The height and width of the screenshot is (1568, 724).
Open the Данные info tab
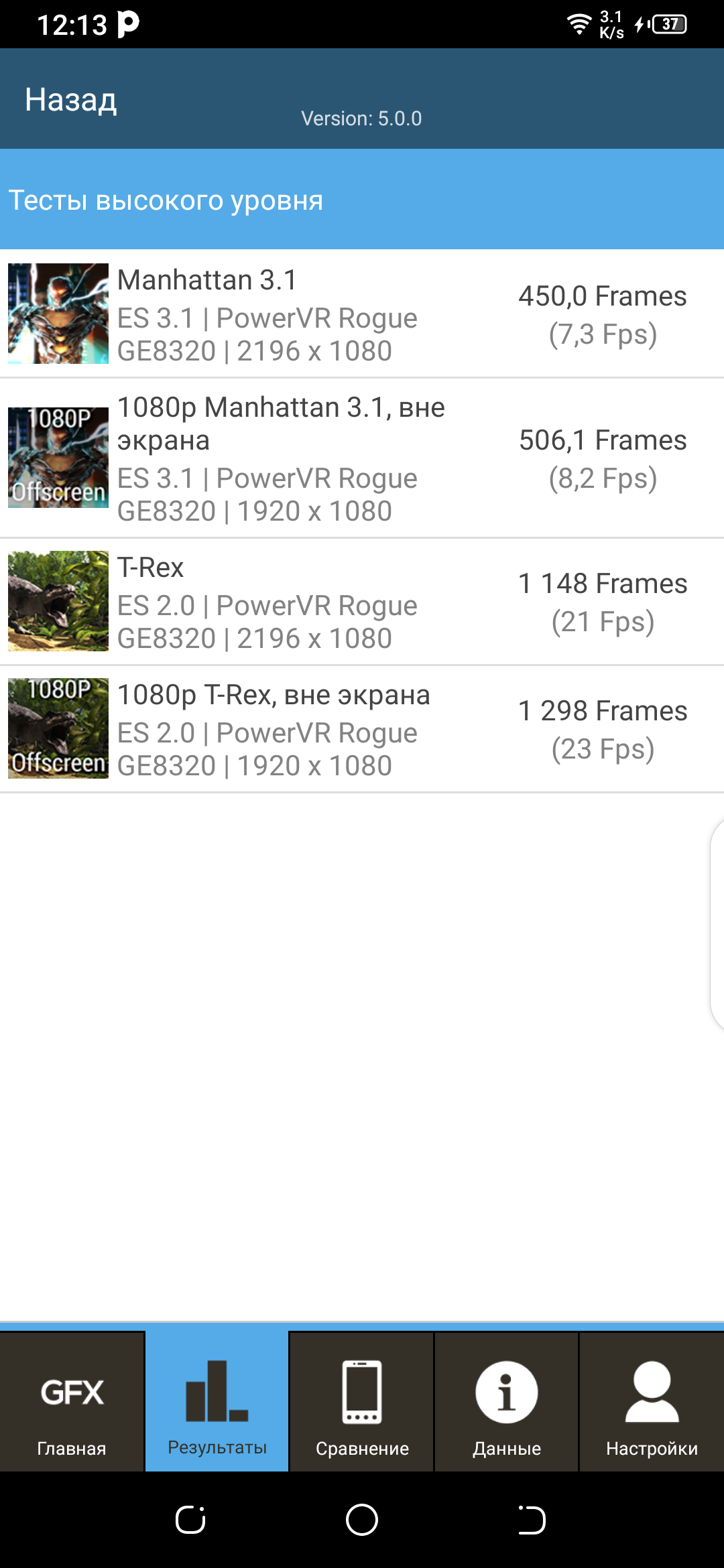pyautogui.click(x=507, y=1402)
